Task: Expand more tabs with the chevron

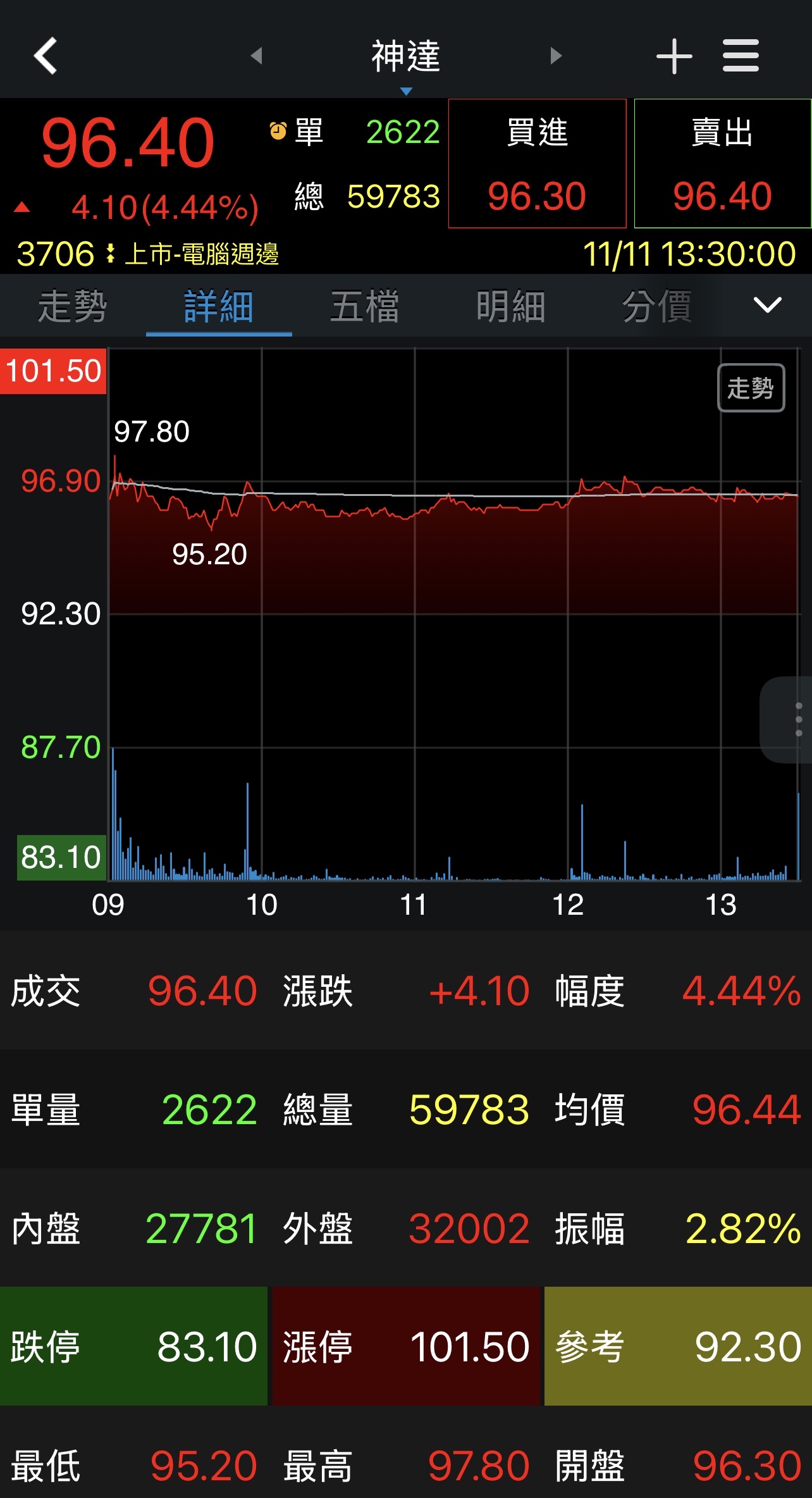Action: [768, 305]
